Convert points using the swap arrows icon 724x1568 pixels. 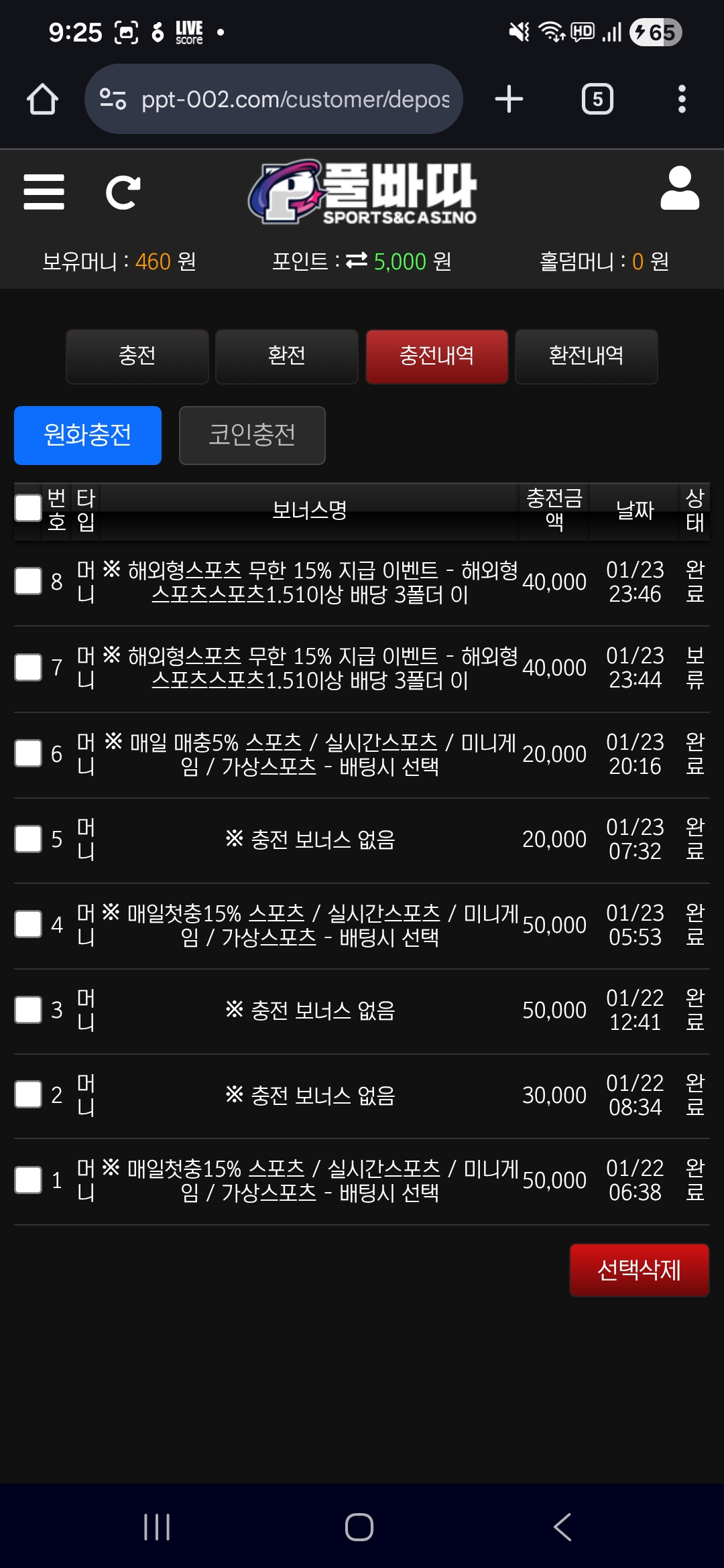click(x=357, y=260)
